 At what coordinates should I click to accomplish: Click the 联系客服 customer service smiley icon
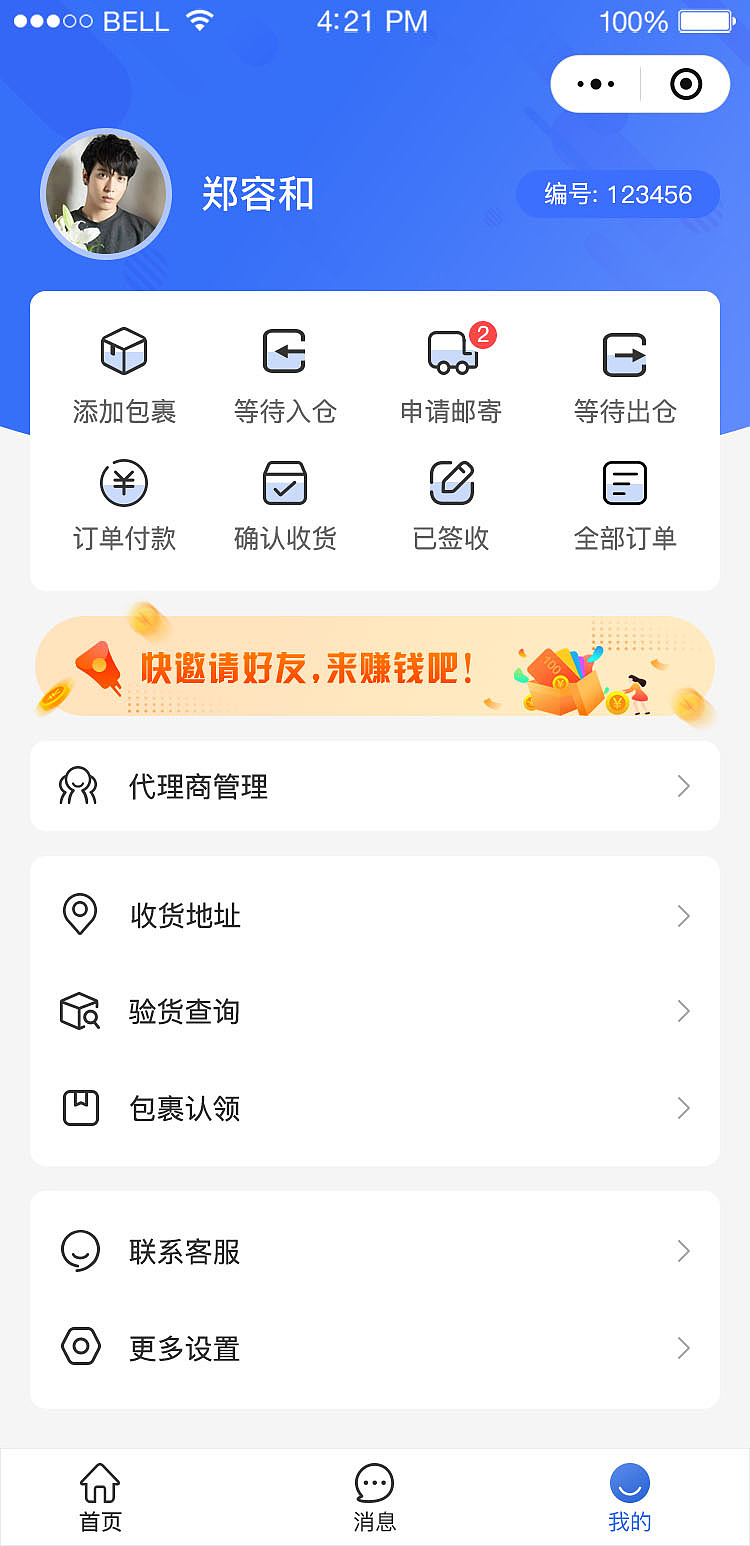point(80,1251)
